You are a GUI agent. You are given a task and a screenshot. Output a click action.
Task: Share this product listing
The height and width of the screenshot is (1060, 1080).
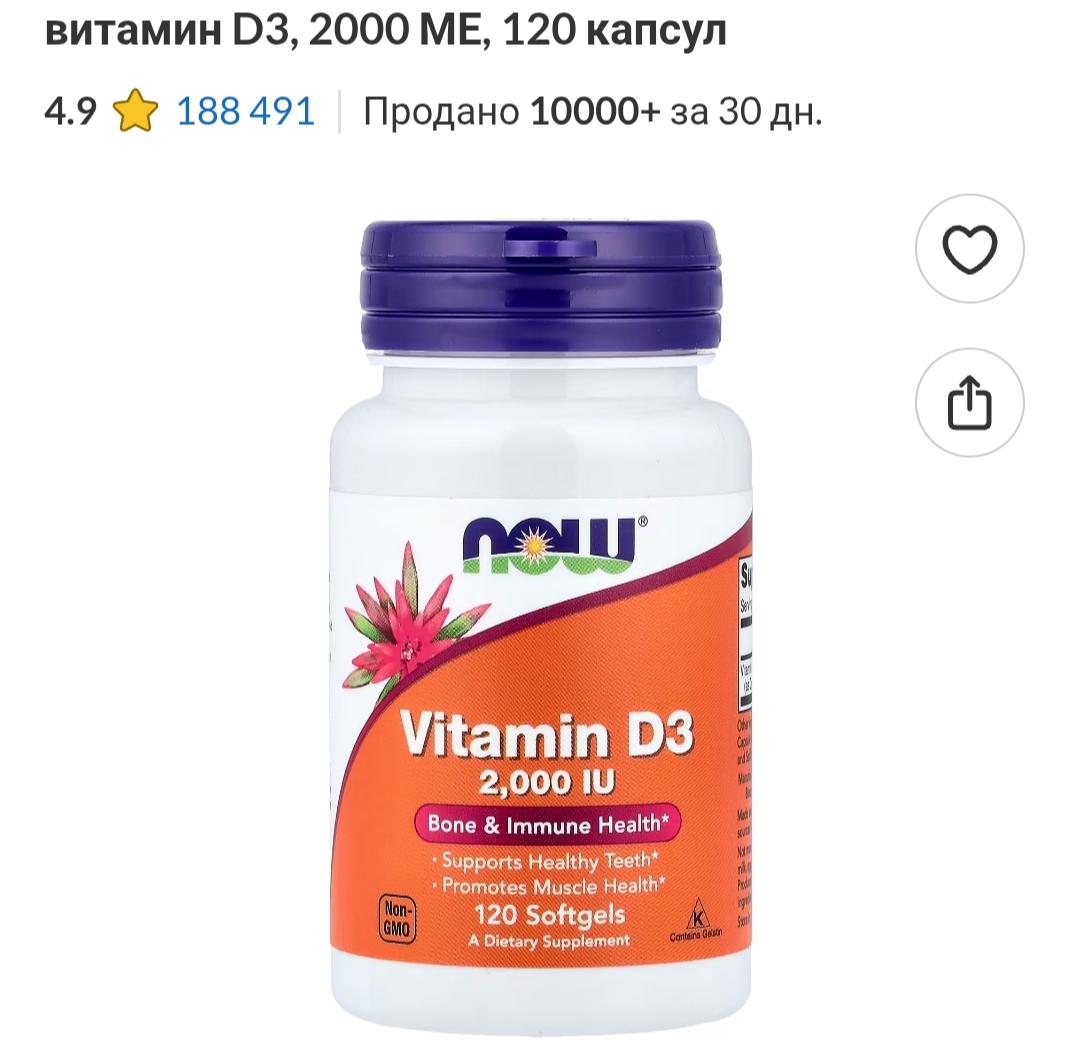[x=969, y=403]
